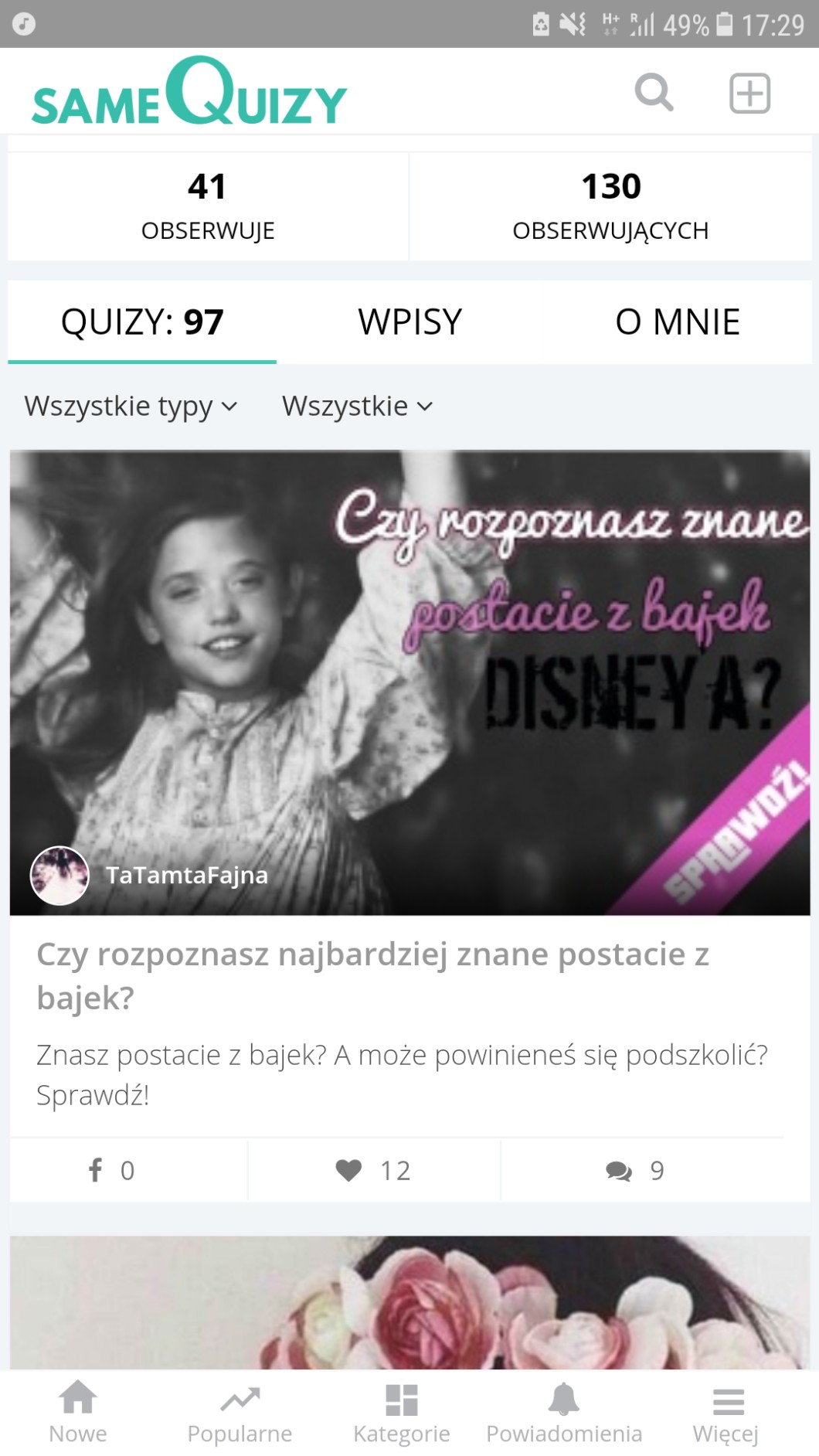Screen dimensions: 819x1456
Task: Open the sameQuizy logo home link
Action: coord(189,93)
